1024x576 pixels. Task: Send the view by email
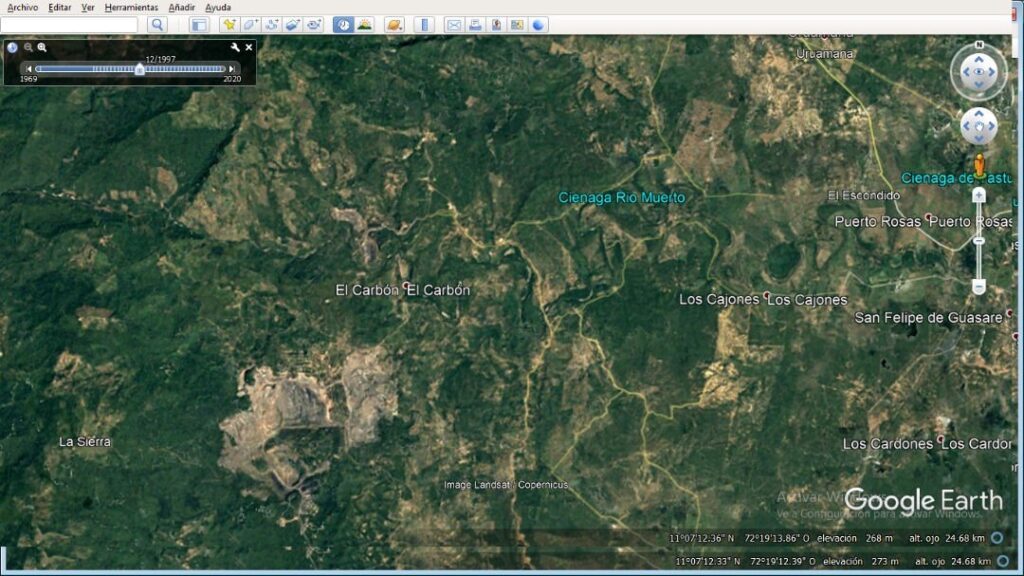coord(454,24)
